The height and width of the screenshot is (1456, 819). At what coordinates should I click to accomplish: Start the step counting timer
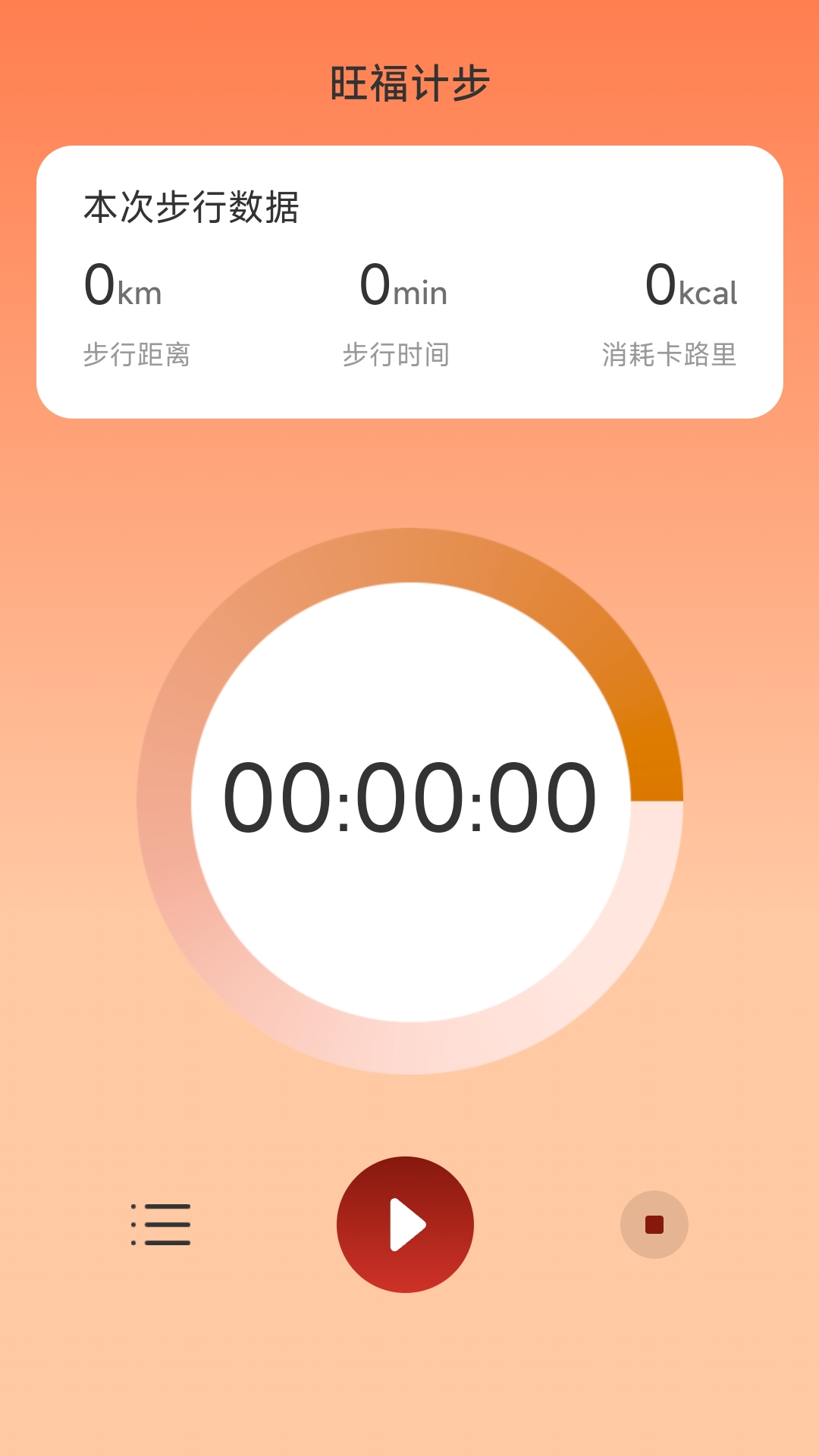click(x=405, y=1224)
